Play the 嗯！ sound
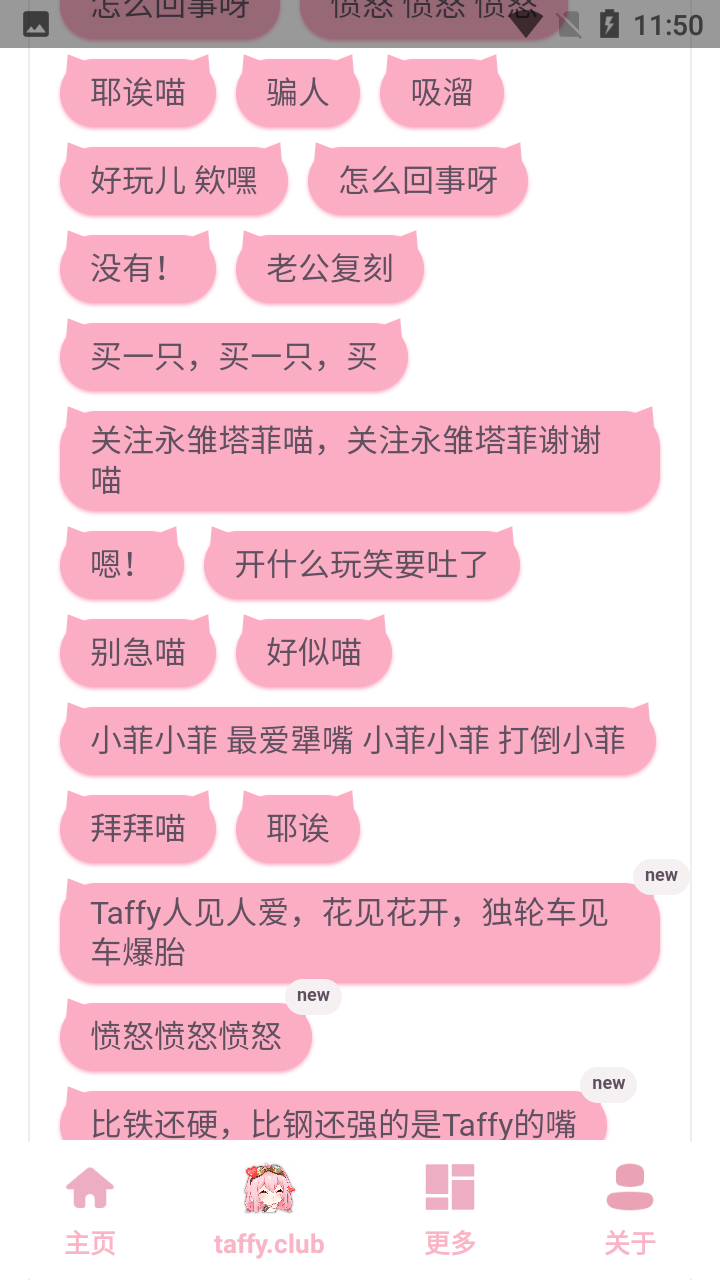Image resolution: width=720 pixels, height=1280 pixels. coord(122,565)
